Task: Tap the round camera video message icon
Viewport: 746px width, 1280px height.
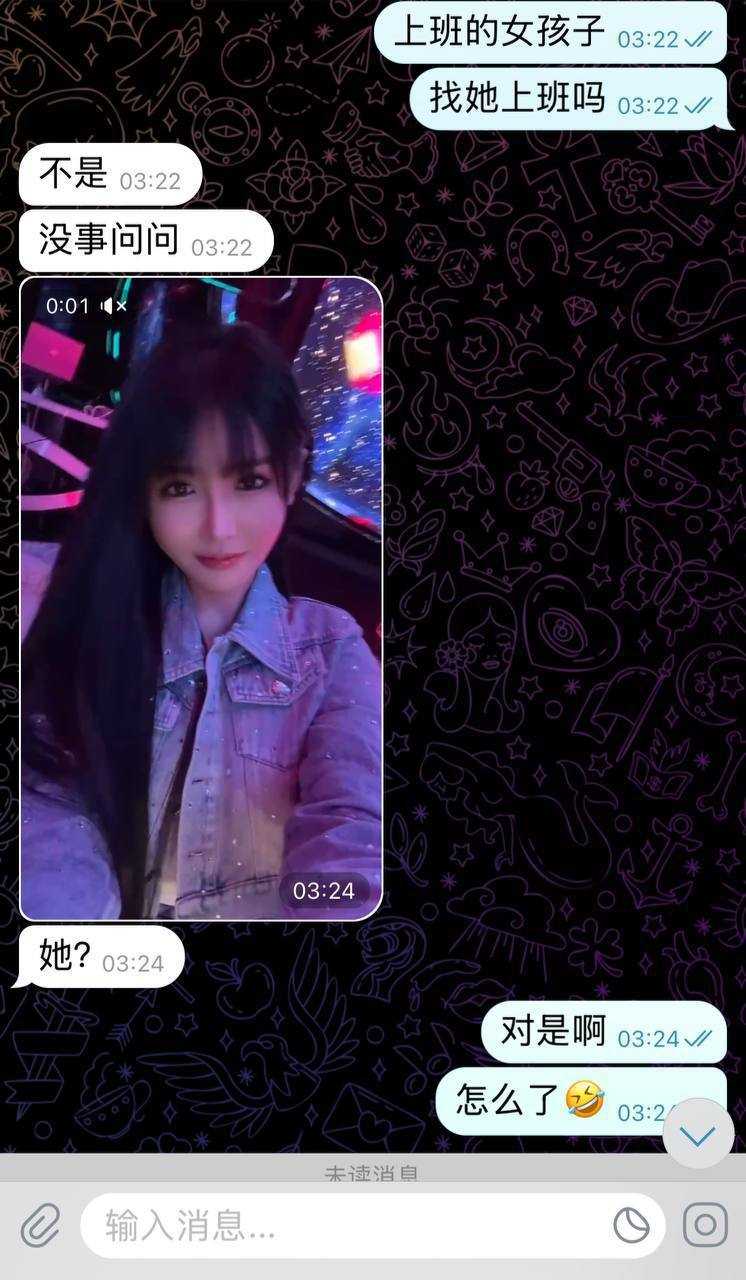Action: click(x=705, y=1225)
